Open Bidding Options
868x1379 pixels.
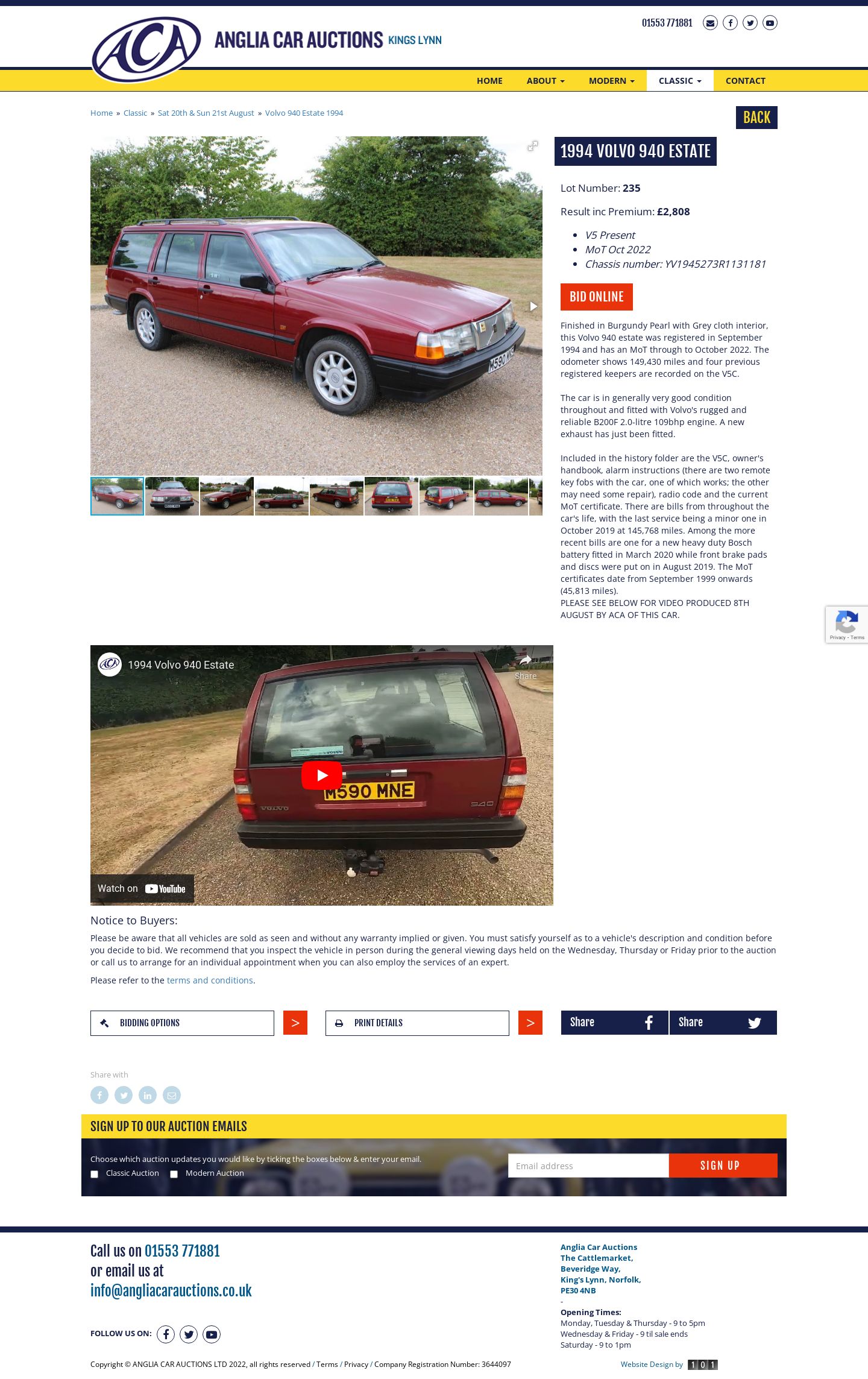pyautogui.click(x=182, y=1023)
